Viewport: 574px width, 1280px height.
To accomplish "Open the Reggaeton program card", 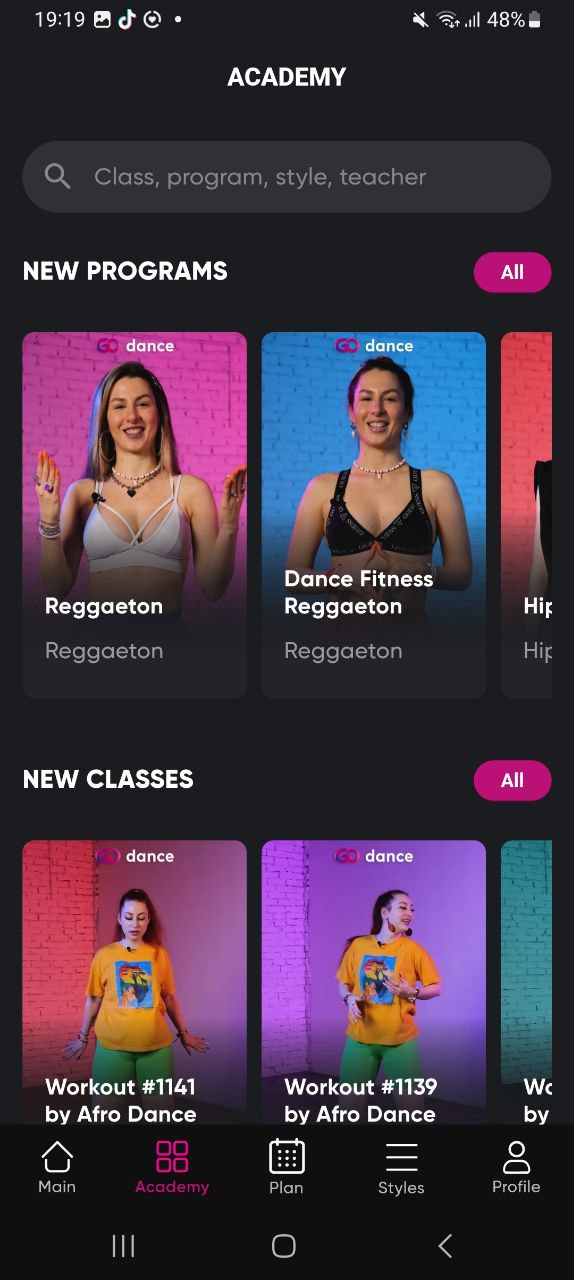I will pos(134,514).
